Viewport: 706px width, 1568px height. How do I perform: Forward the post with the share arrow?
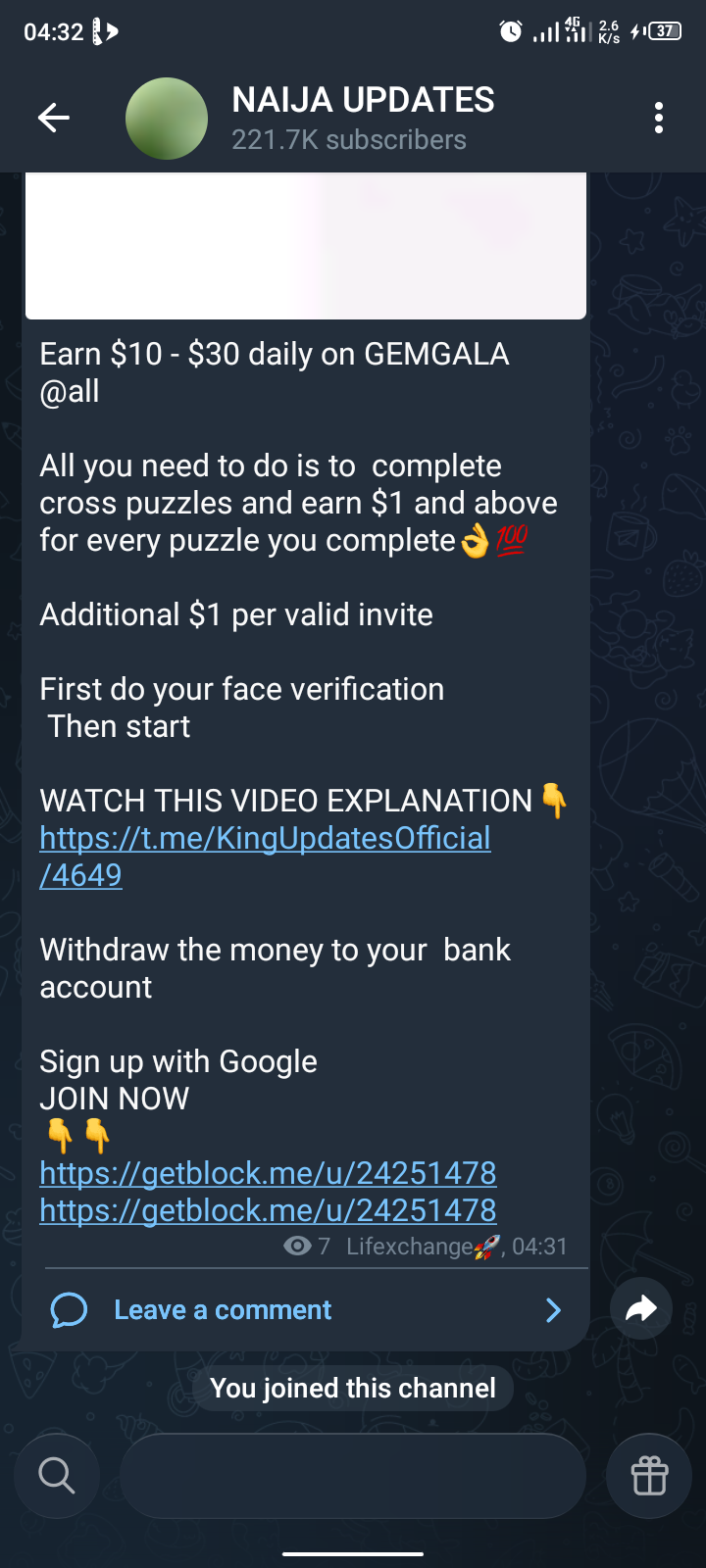[x=640, y=1308]
